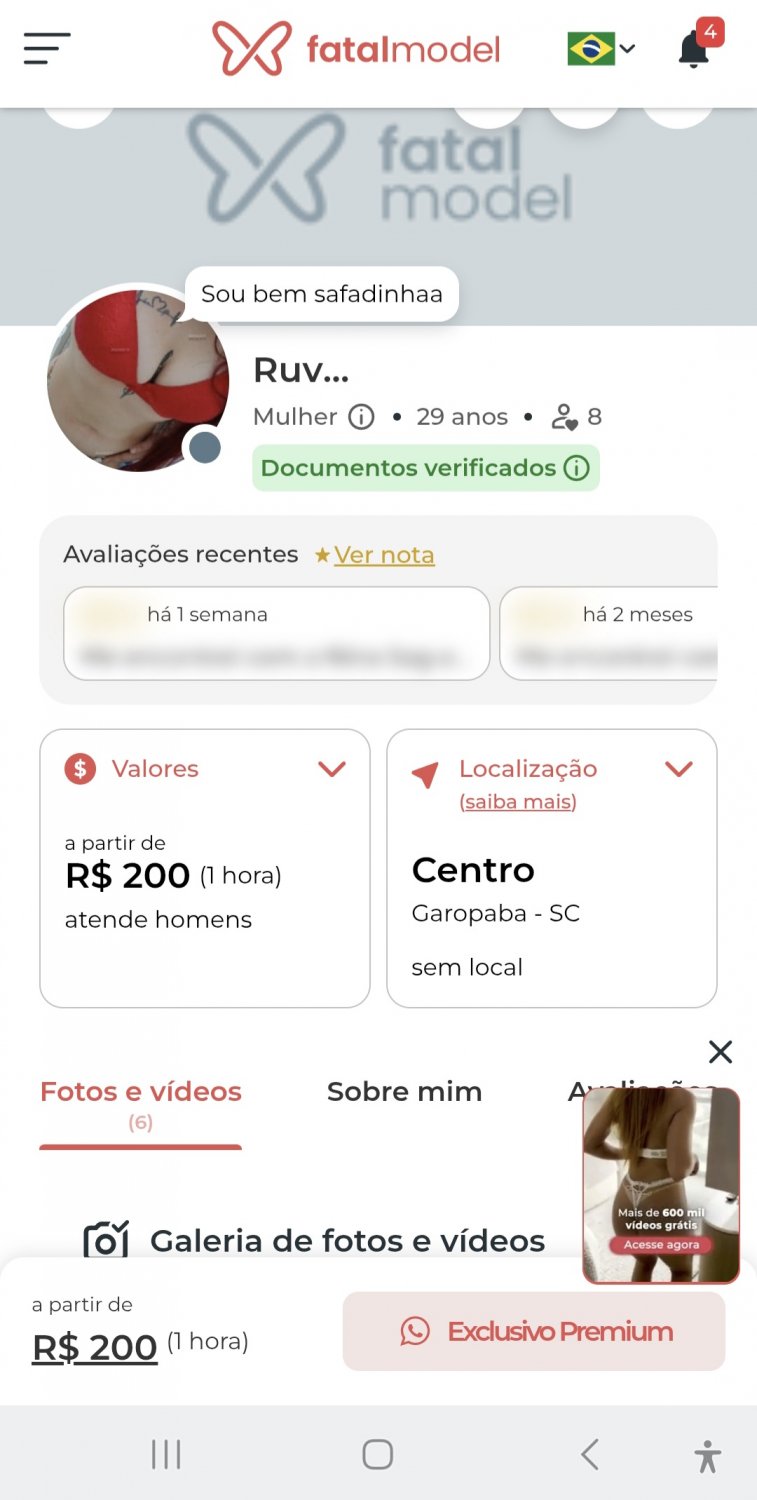757x1500 pixels.
Task: Open the fatalmodel logo home link
Action: 356,48
